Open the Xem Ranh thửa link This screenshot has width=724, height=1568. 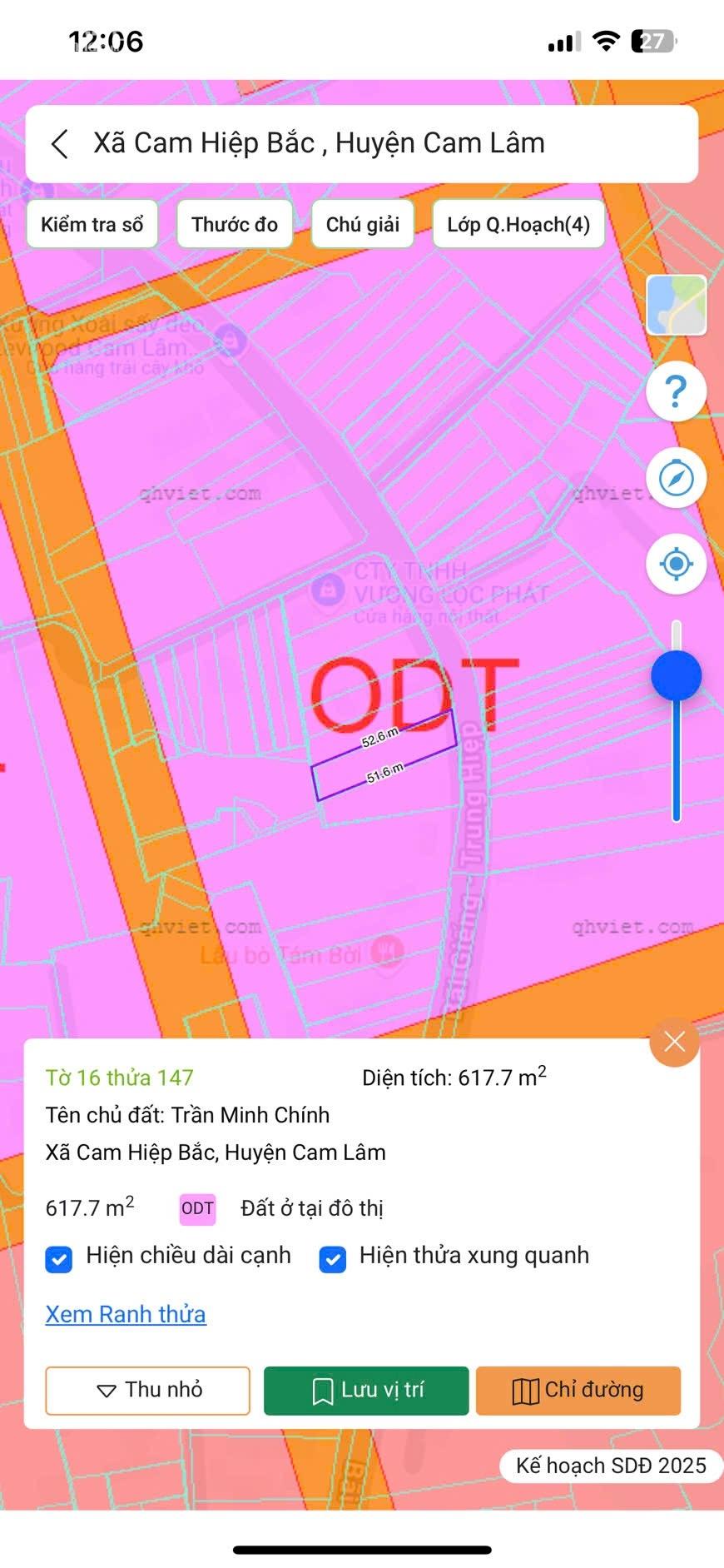(x=126, y=1314)
